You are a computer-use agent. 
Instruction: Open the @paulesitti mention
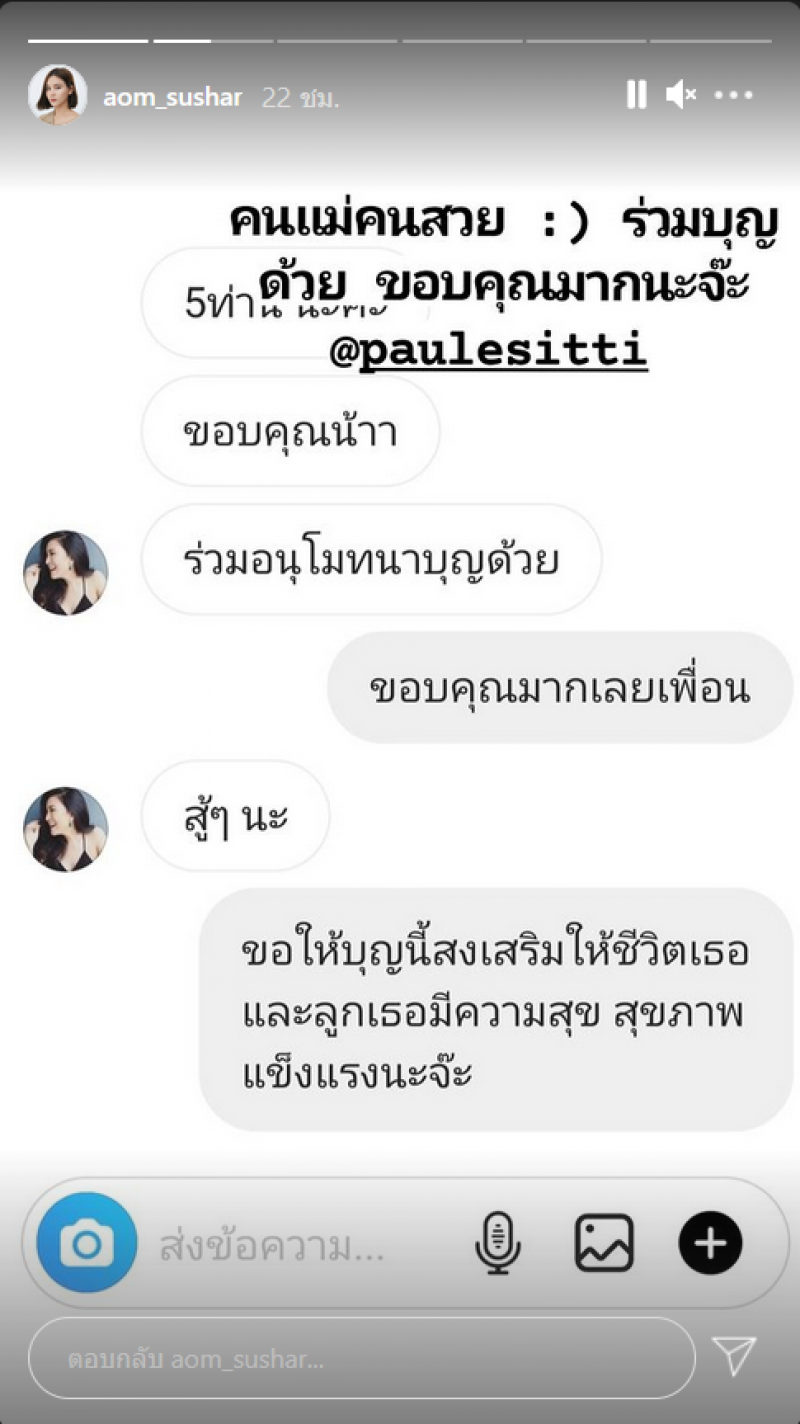(x=489, y=350)
